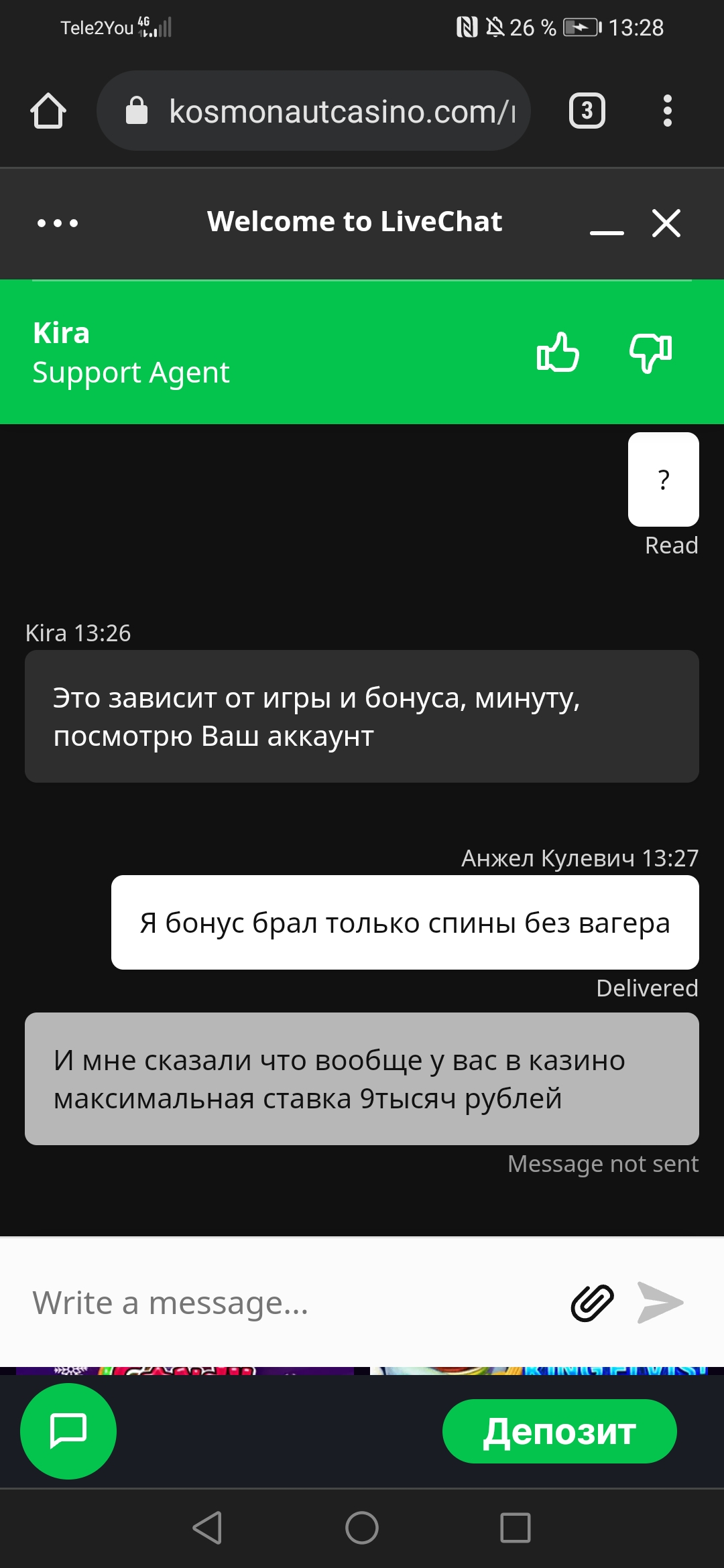Image resolution: width=724 pixels, height=1568 pixels.
Task: Open recent apps from navigation bar
Action: [x=516, y=1528]
